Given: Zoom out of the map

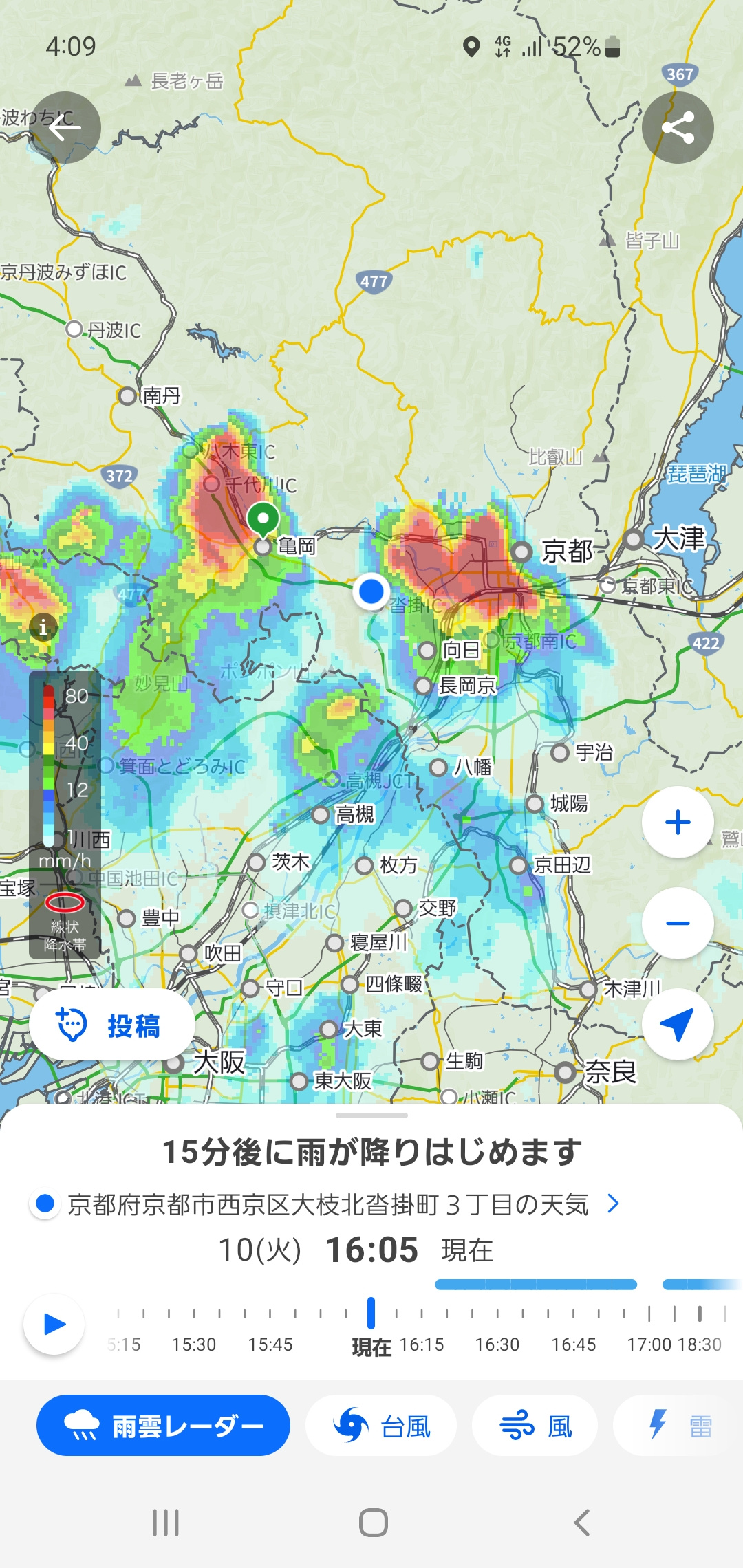Looking at the screenshot, I should point(678,923).
